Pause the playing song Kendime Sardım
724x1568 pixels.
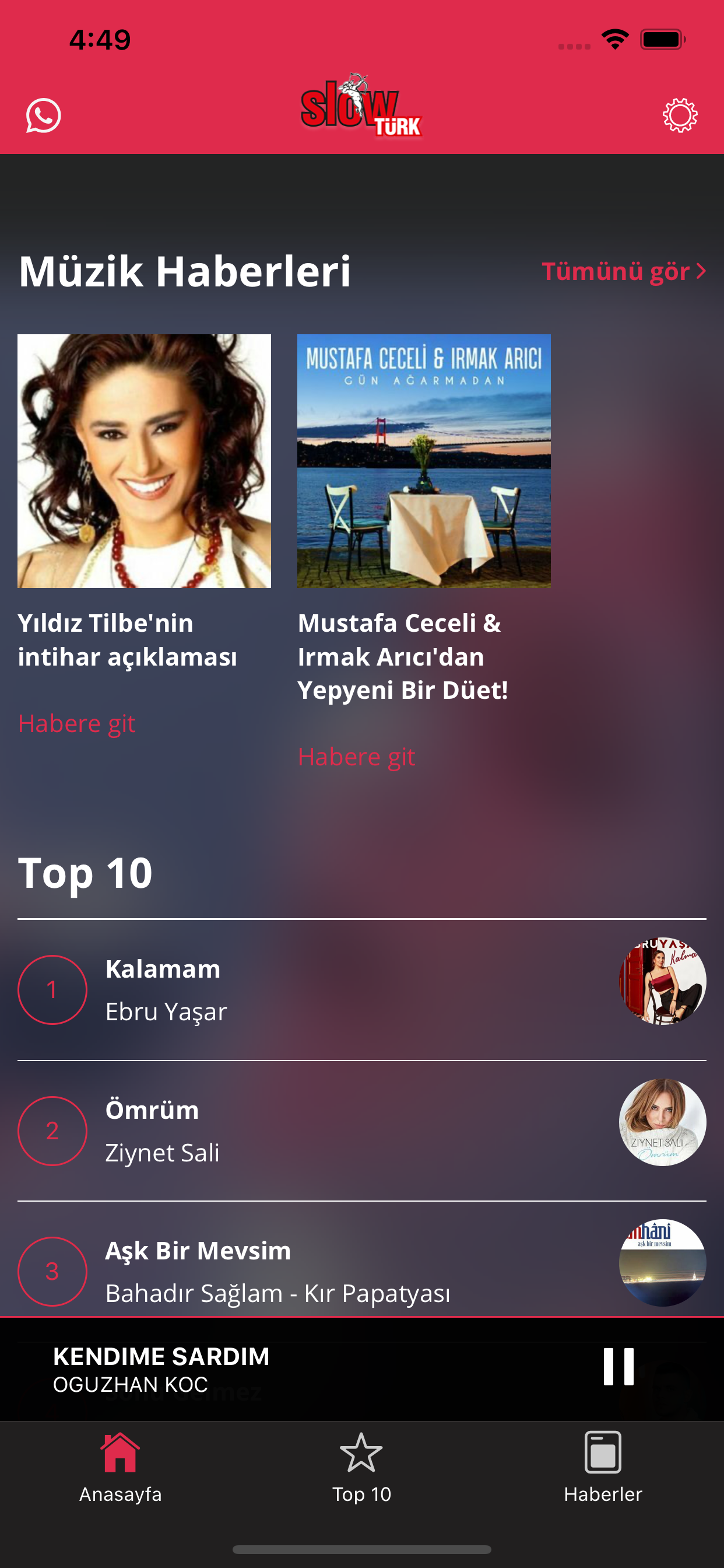(618, 1367)
